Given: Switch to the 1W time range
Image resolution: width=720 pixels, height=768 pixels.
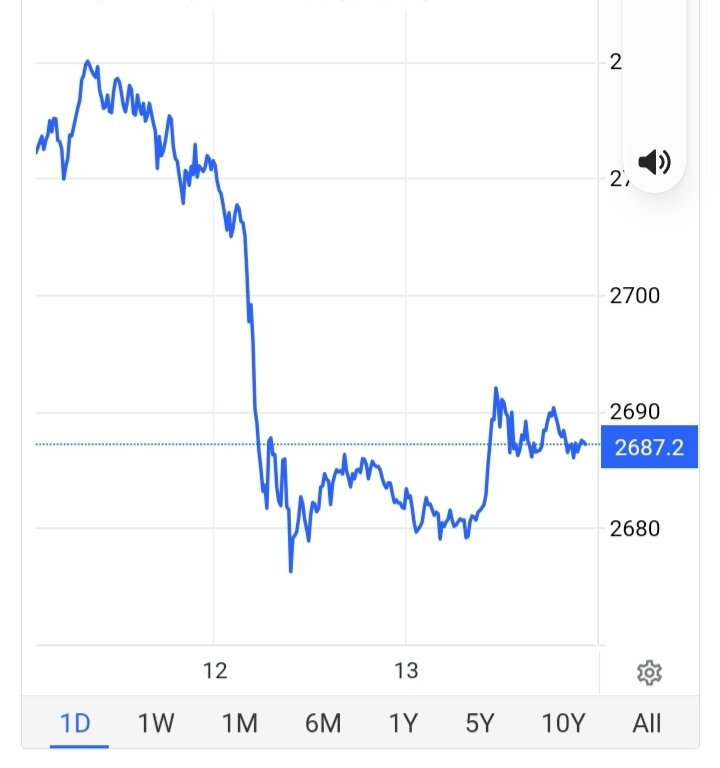Looking at the screenshot, I should [156, 722].
